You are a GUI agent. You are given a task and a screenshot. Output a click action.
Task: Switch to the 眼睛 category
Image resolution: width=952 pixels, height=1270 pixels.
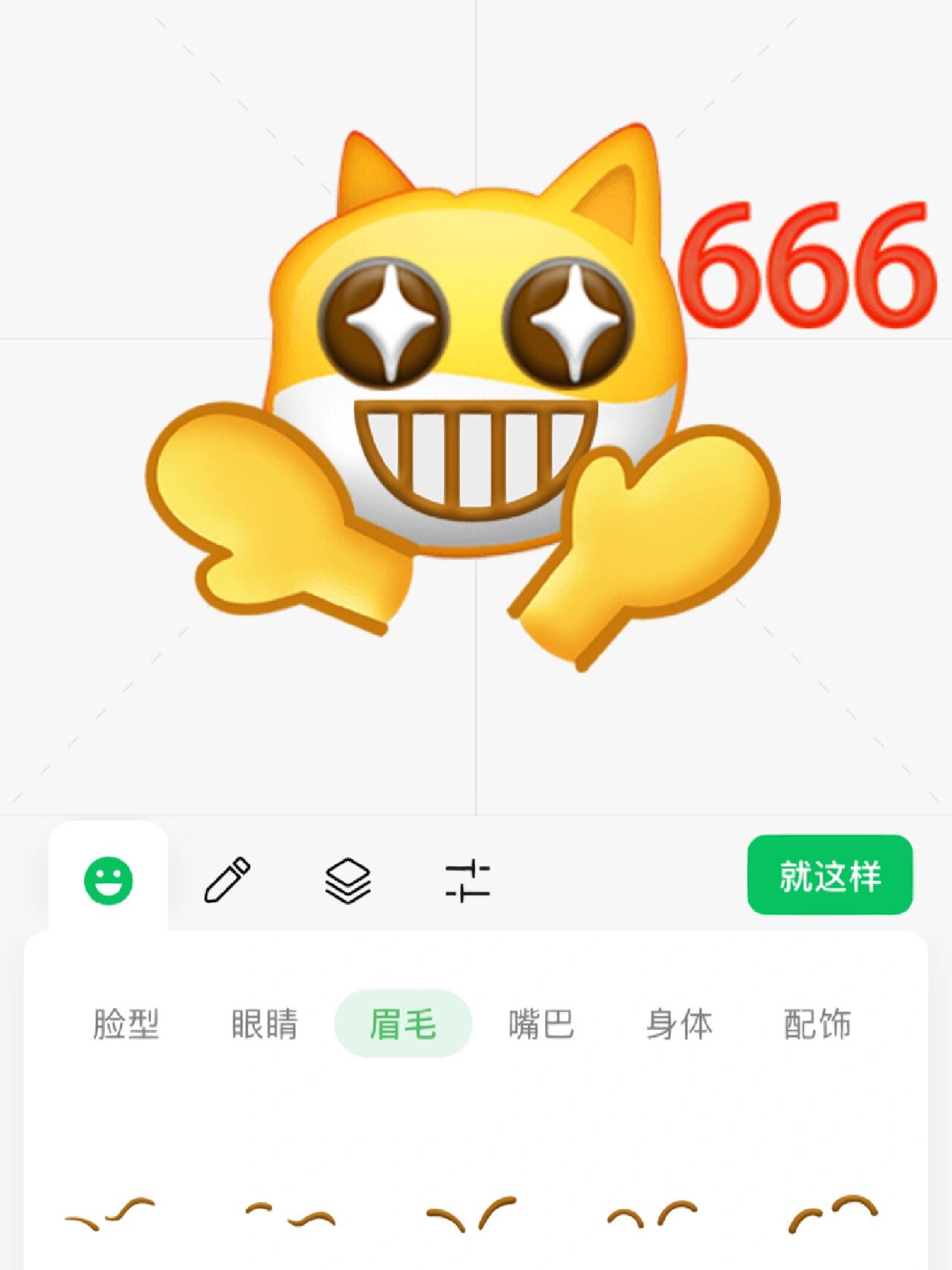click(x=265, y=1024)
